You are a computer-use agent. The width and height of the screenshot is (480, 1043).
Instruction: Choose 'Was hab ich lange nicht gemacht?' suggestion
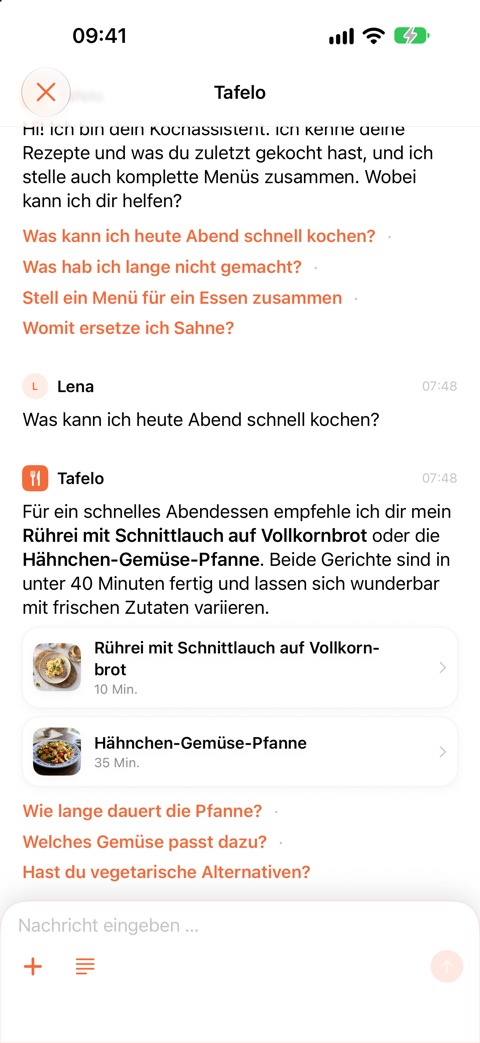coord(162,267)
